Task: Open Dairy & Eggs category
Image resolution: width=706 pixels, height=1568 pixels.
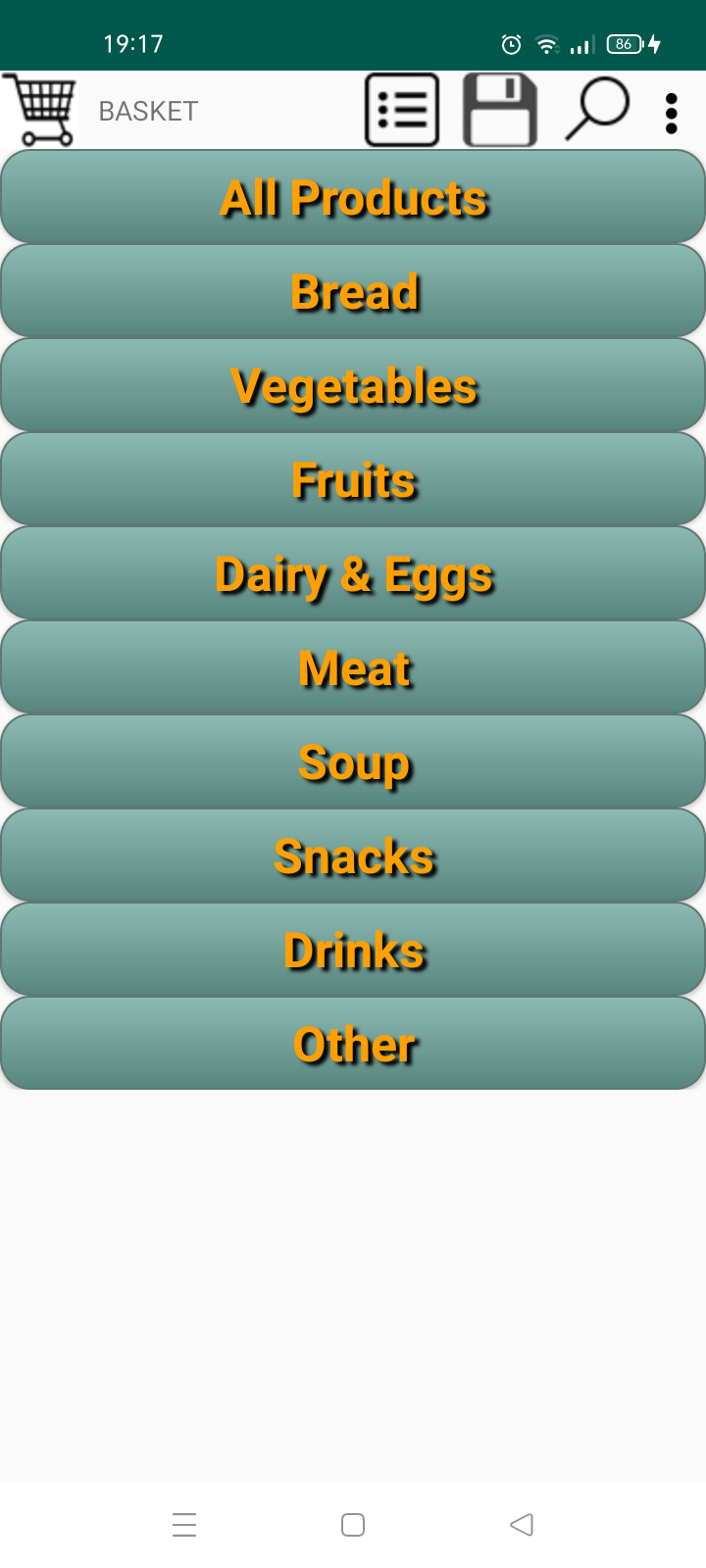Action: (x=353, y=573)
